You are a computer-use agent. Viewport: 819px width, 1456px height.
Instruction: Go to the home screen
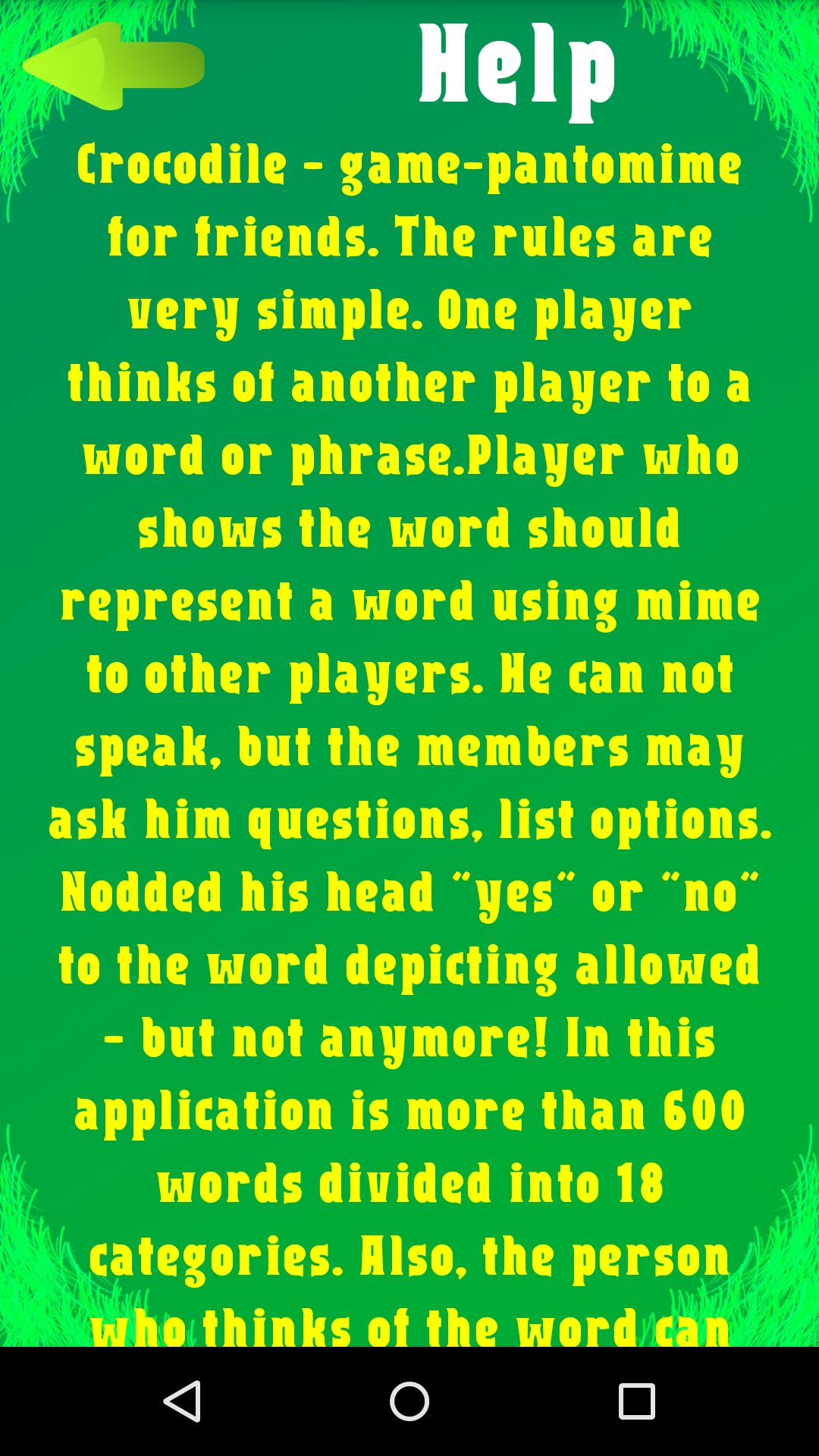[x=409, y=1401]
